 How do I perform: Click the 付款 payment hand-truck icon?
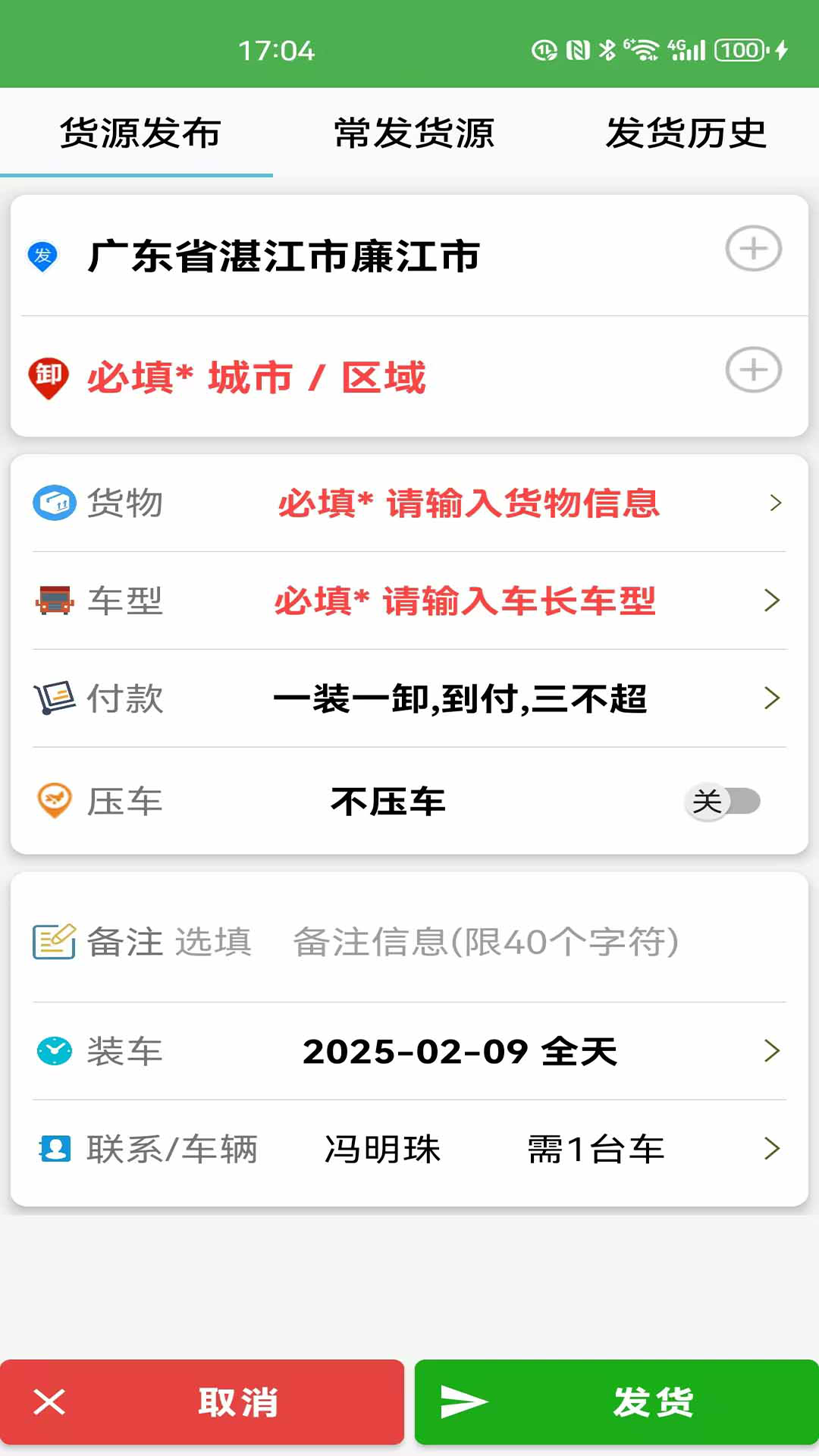(53, 698)
